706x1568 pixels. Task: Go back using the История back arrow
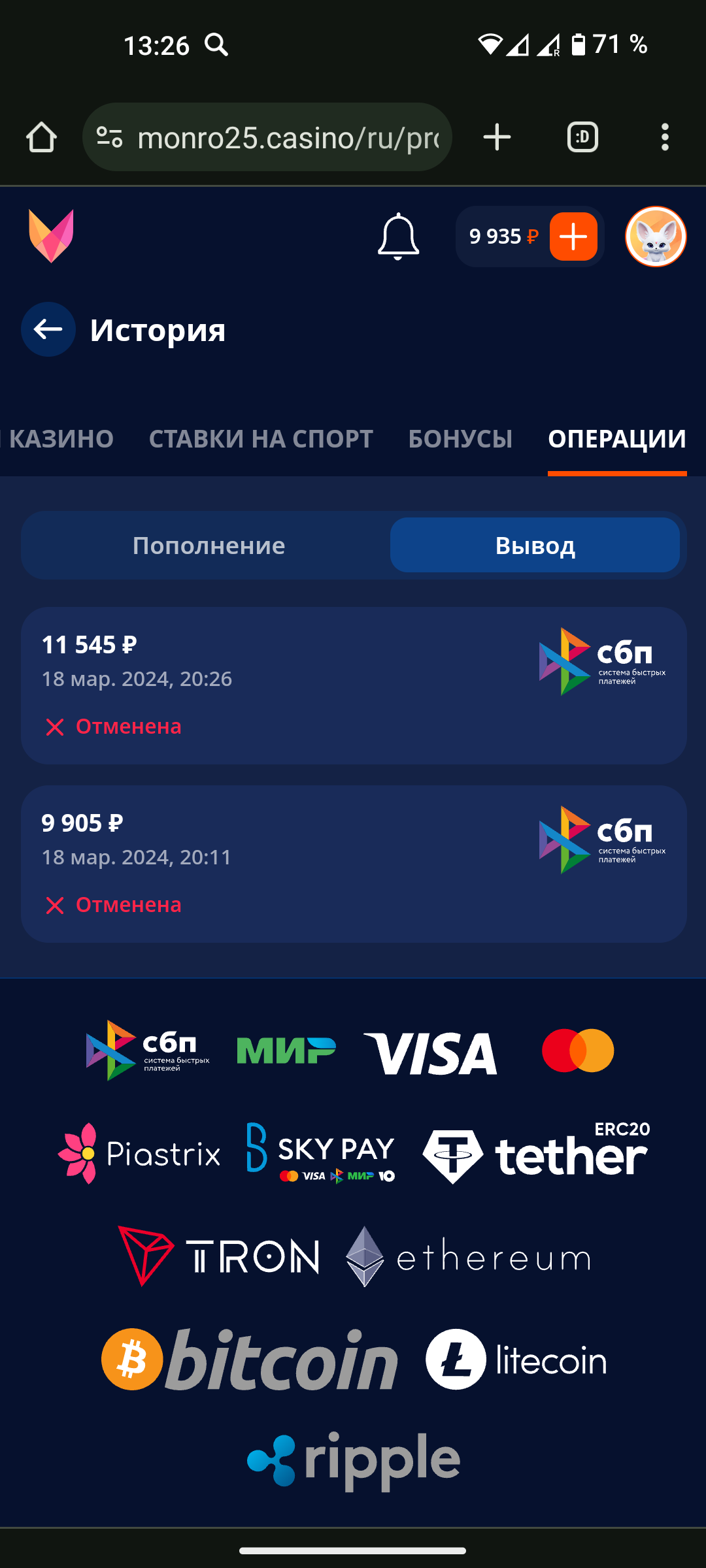click(x=47, y=329)
